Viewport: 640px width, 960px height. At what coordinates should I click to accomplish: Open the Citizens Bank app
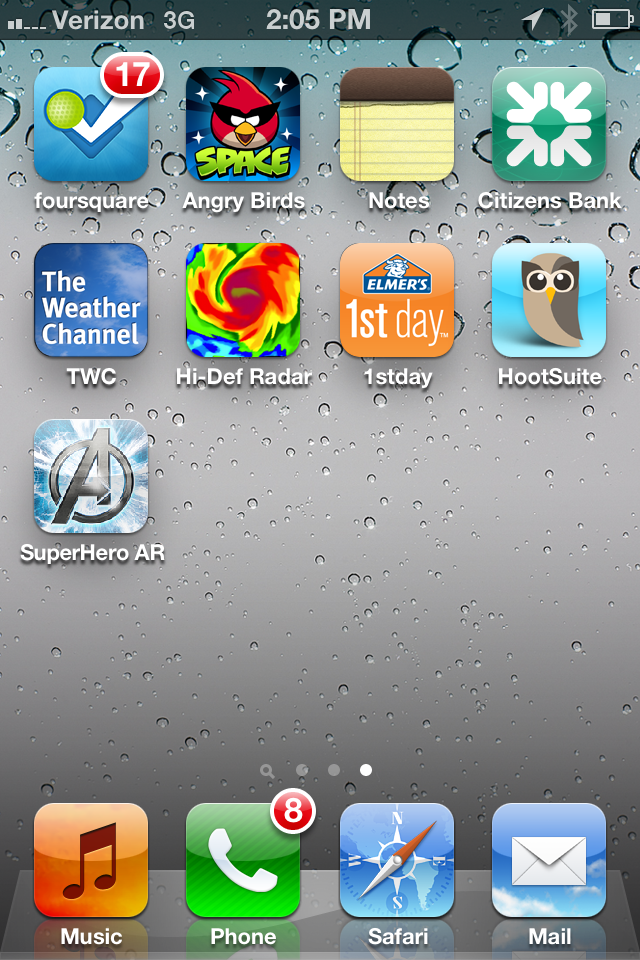click(x=548, y=125)
